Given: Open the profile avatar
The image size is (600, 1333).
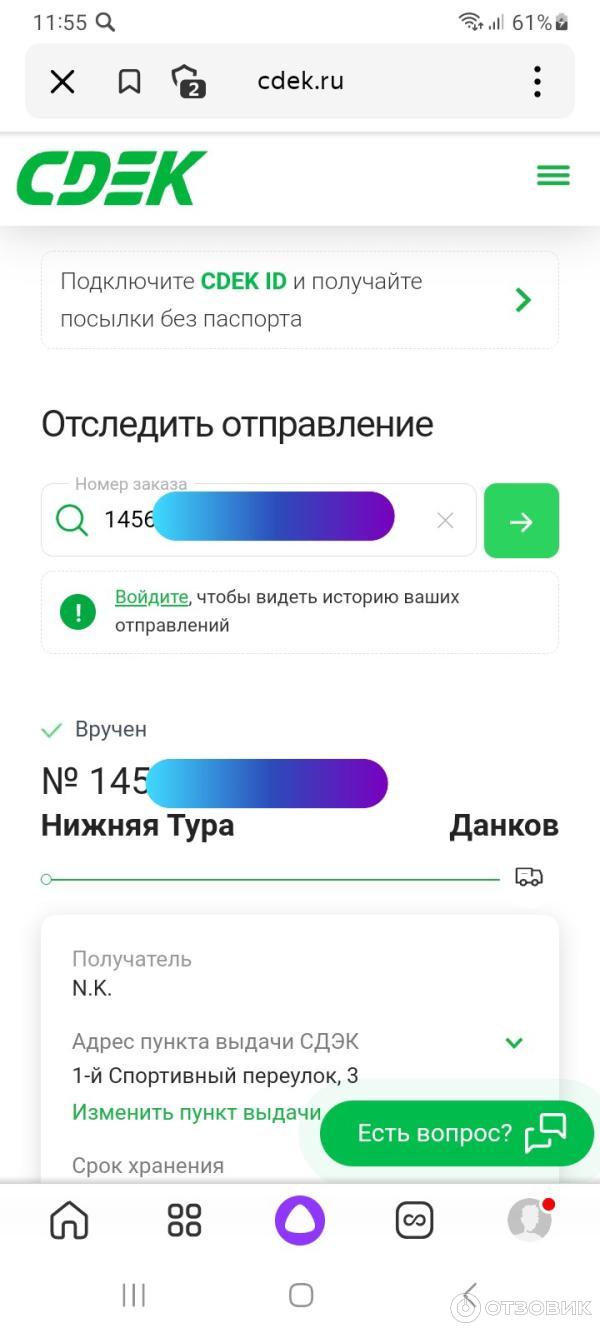Looking at the screenshot, I should point(529,1220).
